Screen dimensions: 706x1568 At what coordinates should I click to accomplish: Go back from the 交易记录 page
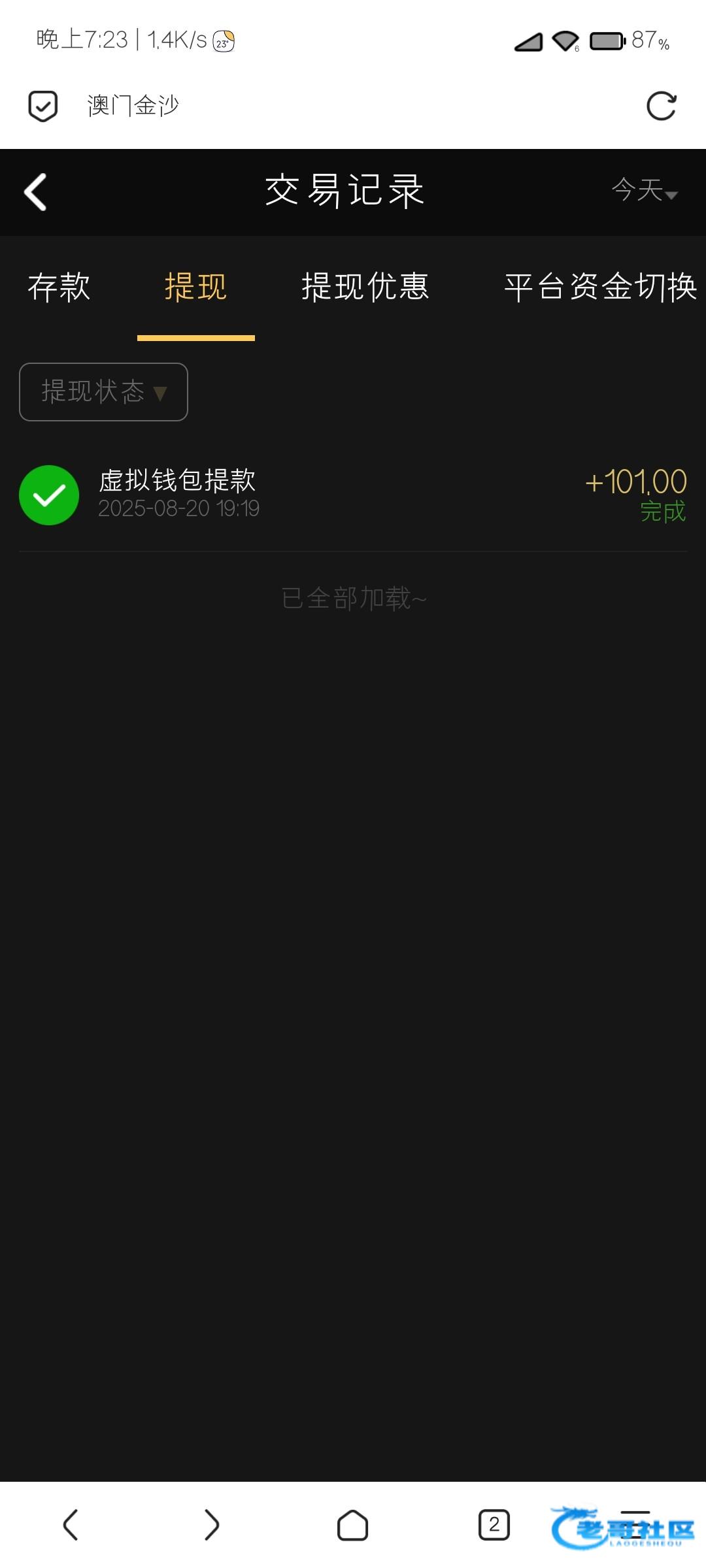coord(35,192)
